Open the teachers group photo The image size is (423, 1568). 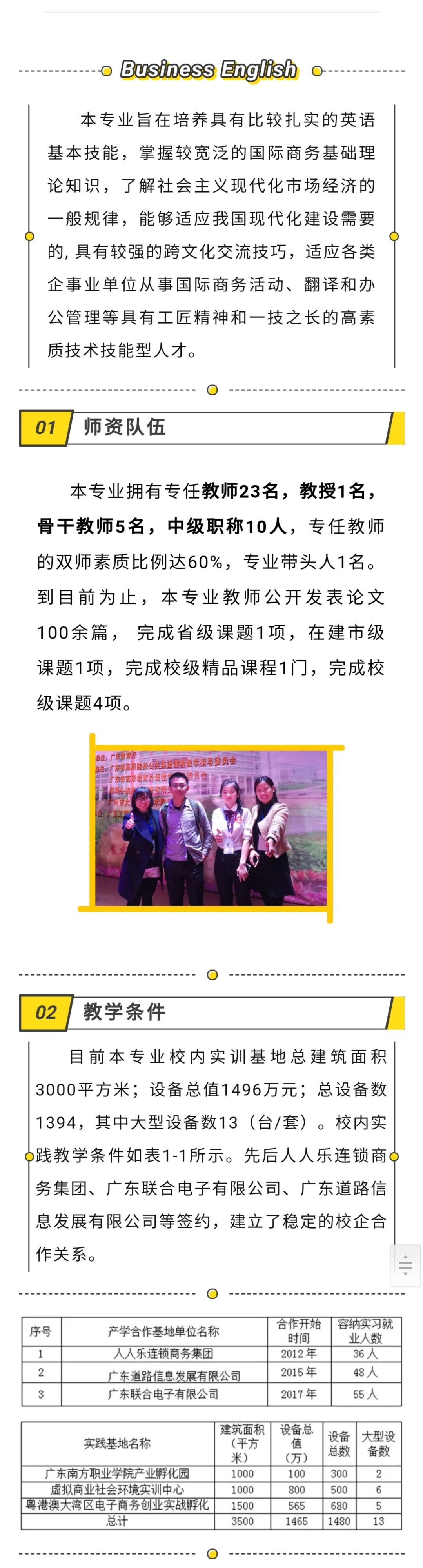coord(211,829)
